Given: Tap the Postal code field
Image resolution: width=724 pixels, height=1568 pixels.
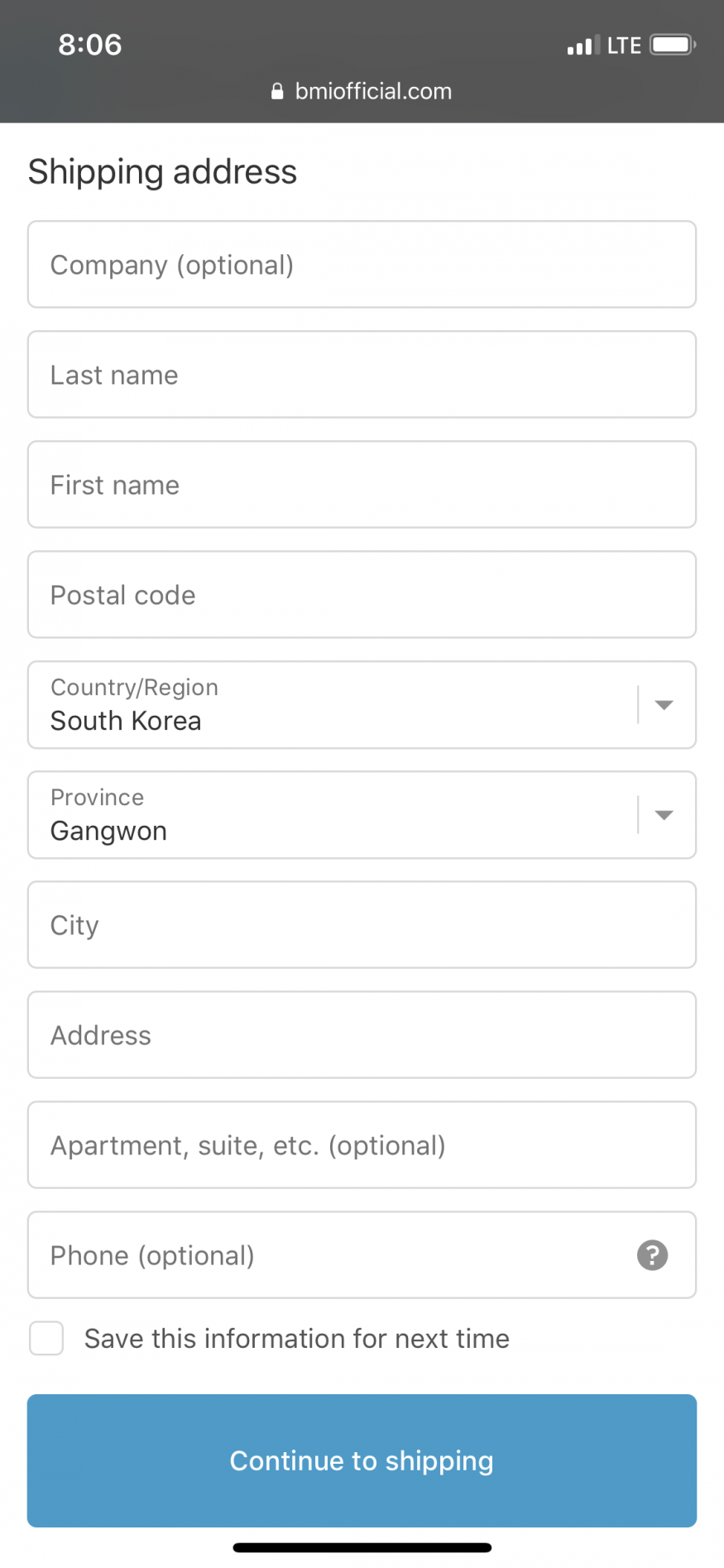Looking at the screenshot, I should pyautogui.click(x=362, y=595).
